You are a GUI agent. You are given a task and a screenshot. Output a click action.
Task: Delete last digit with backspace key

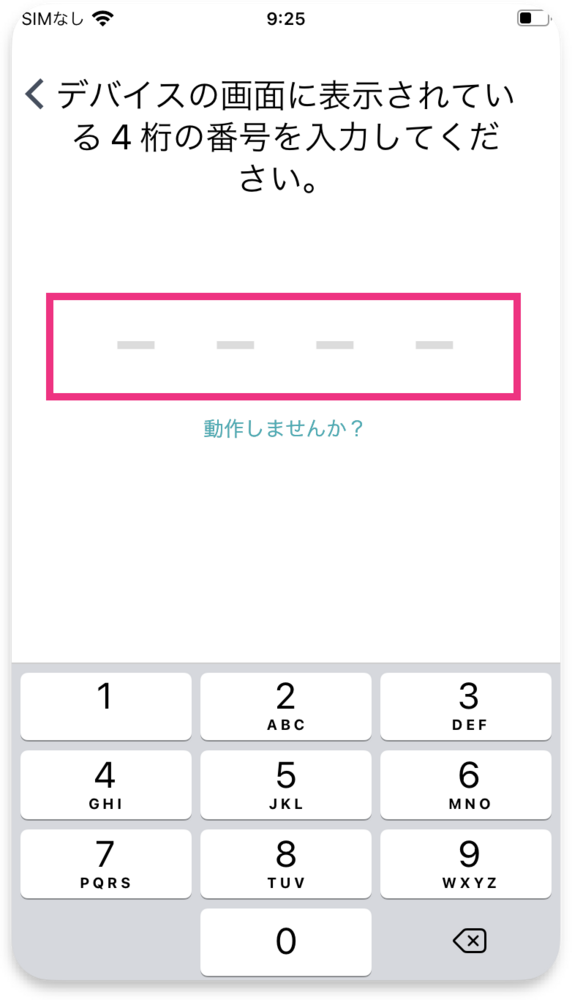pyautogui.click(x=469, y=941)
